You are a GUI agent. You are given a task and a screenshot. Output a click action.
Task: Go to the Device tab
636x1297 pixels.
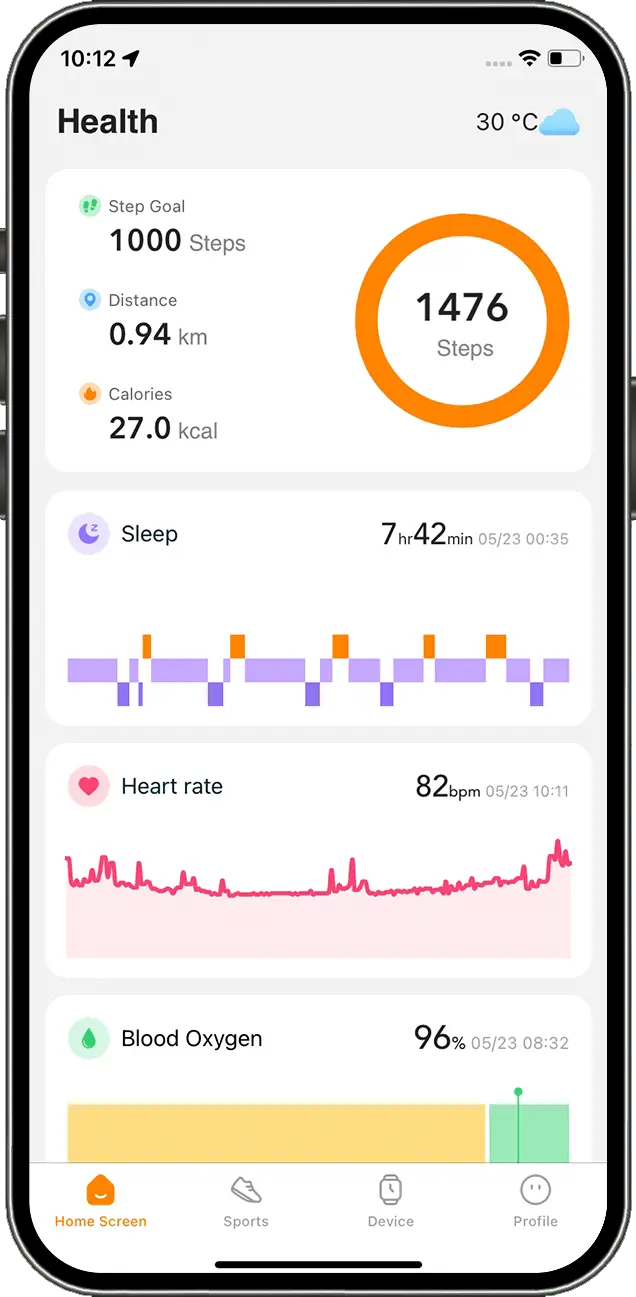390,1201
